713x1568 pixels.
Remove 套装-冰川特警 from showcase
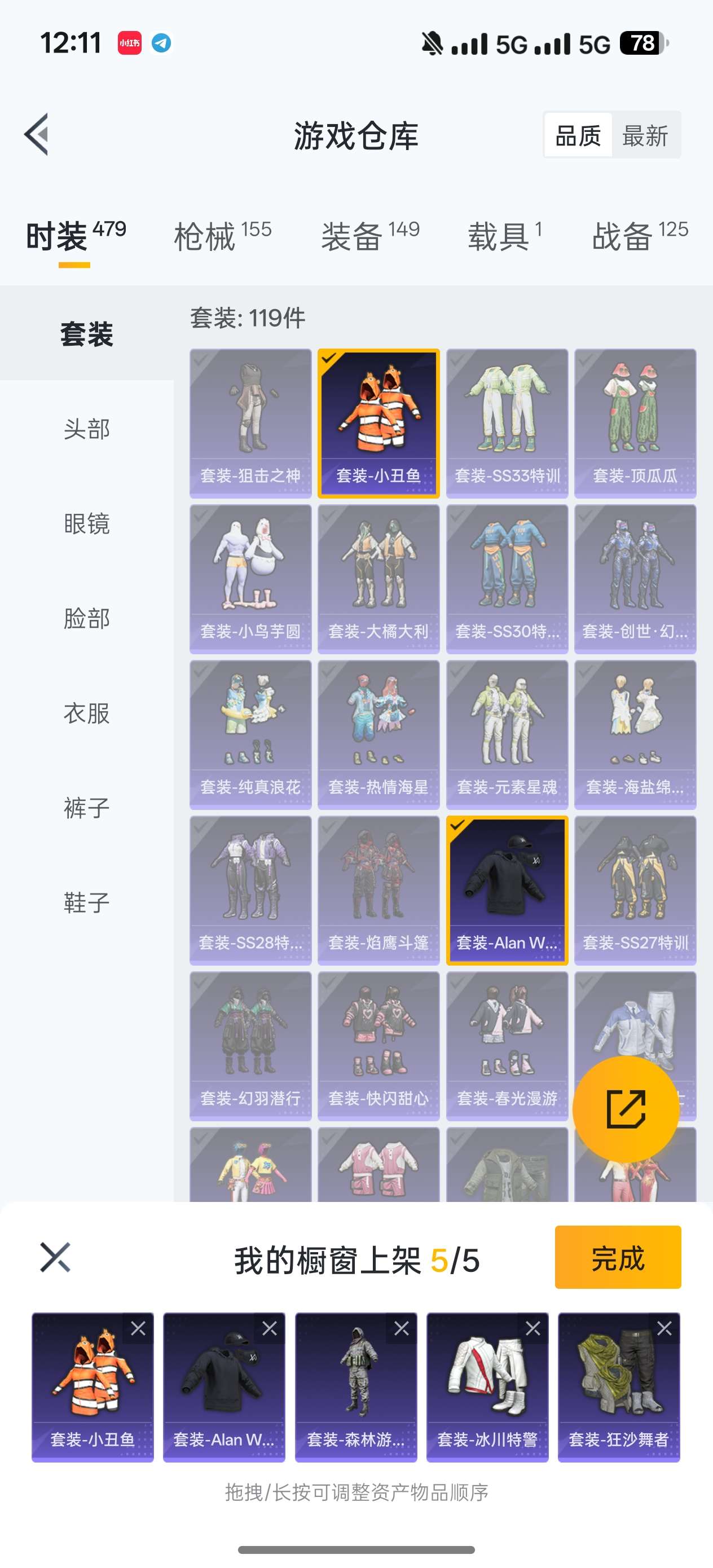[532, 1328]
